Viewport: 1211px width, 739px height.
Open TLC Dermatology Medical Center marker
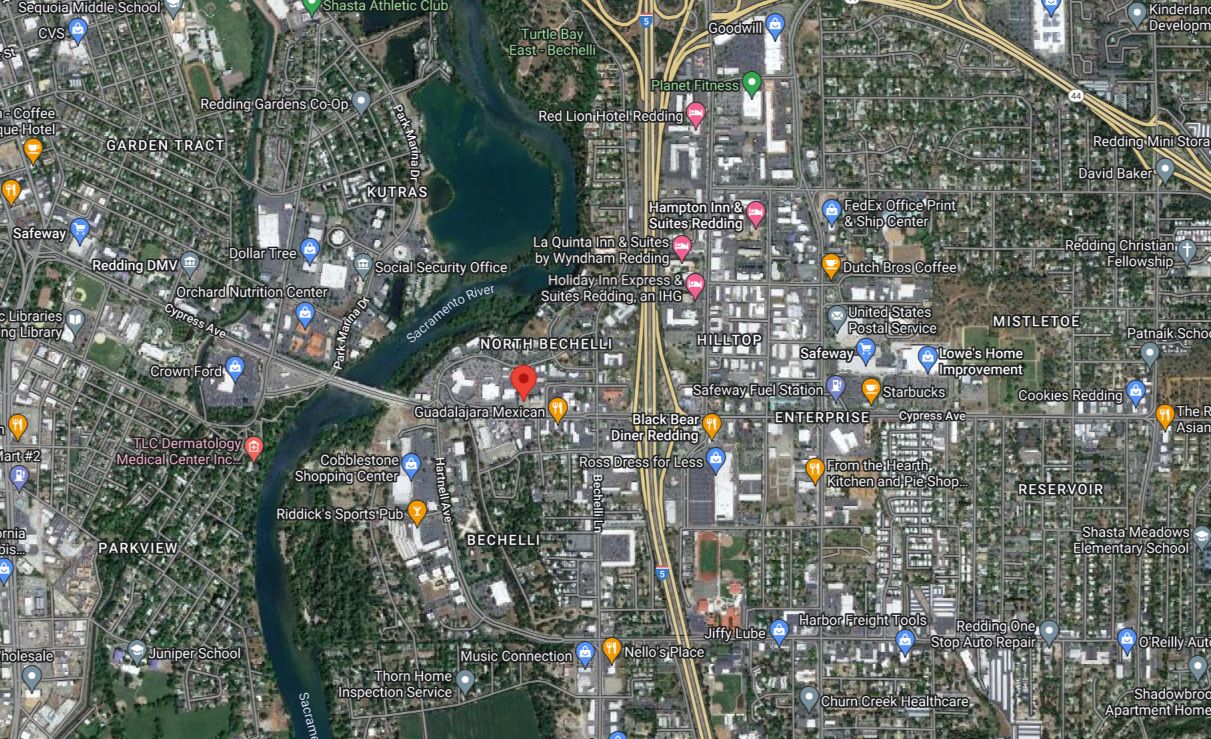point(254,446)
